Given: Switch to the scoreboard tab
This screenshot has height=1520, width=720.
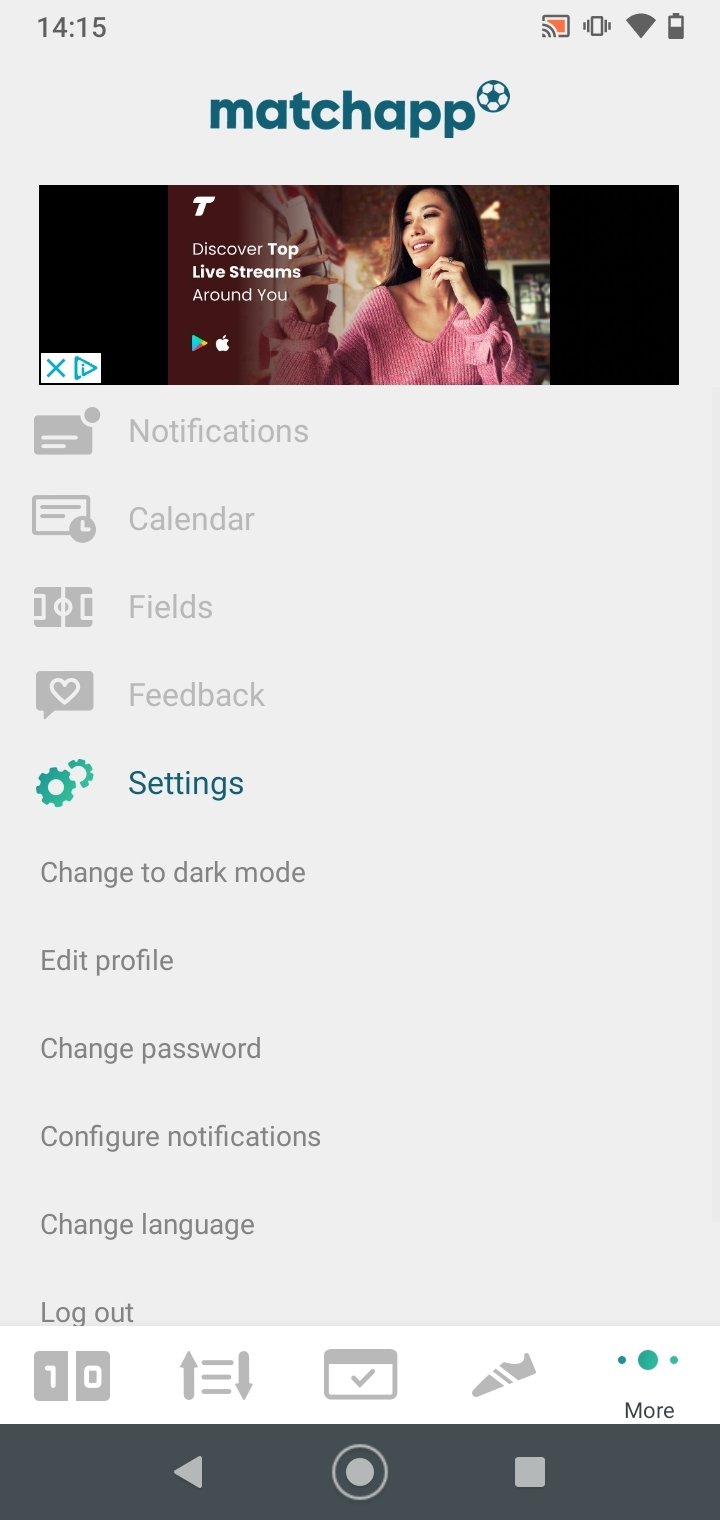Looking at the screenshot, I should coord(72,1375).
